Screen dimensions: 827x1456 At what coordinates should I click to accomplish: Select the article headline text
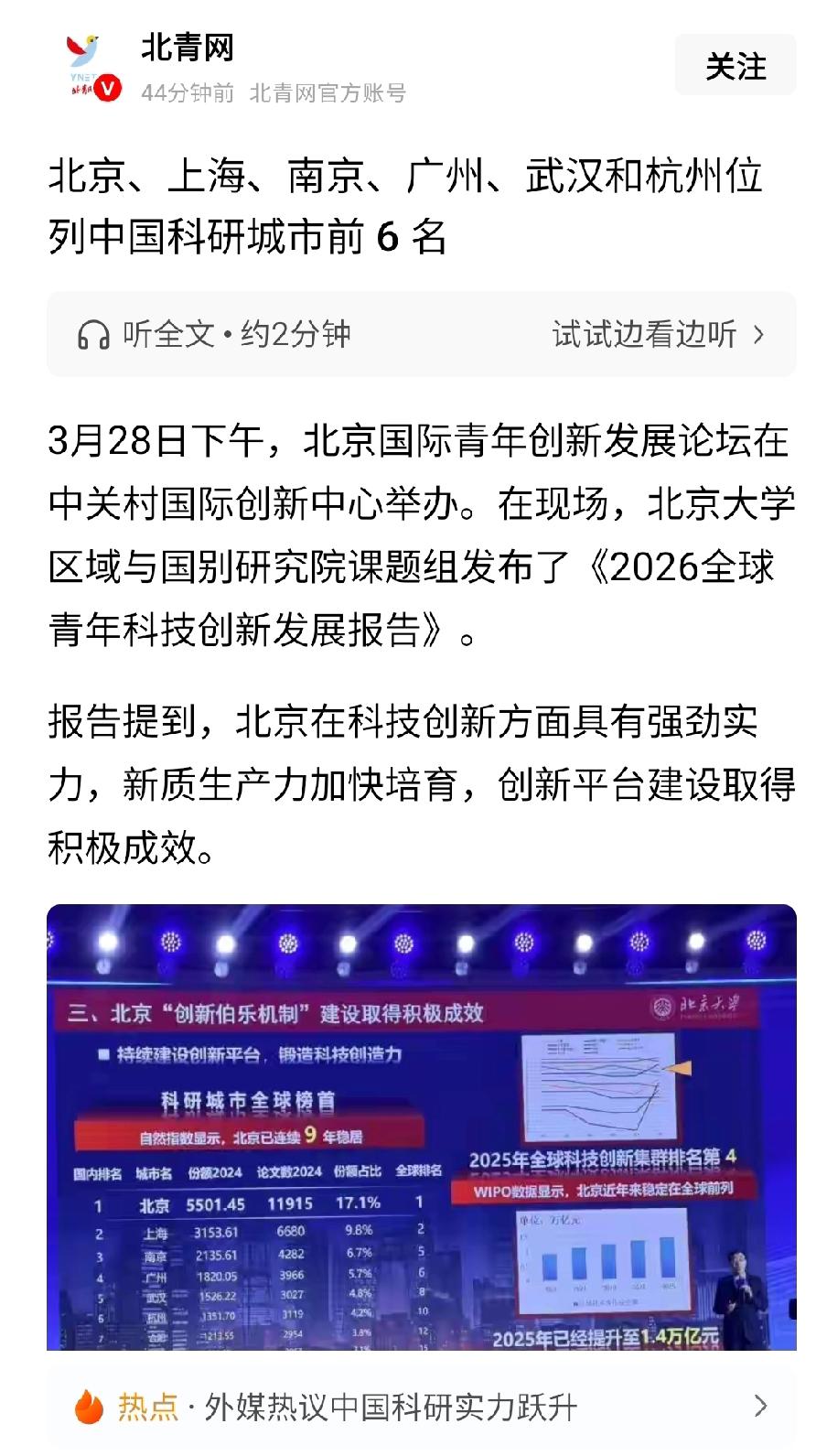[412, 204]
